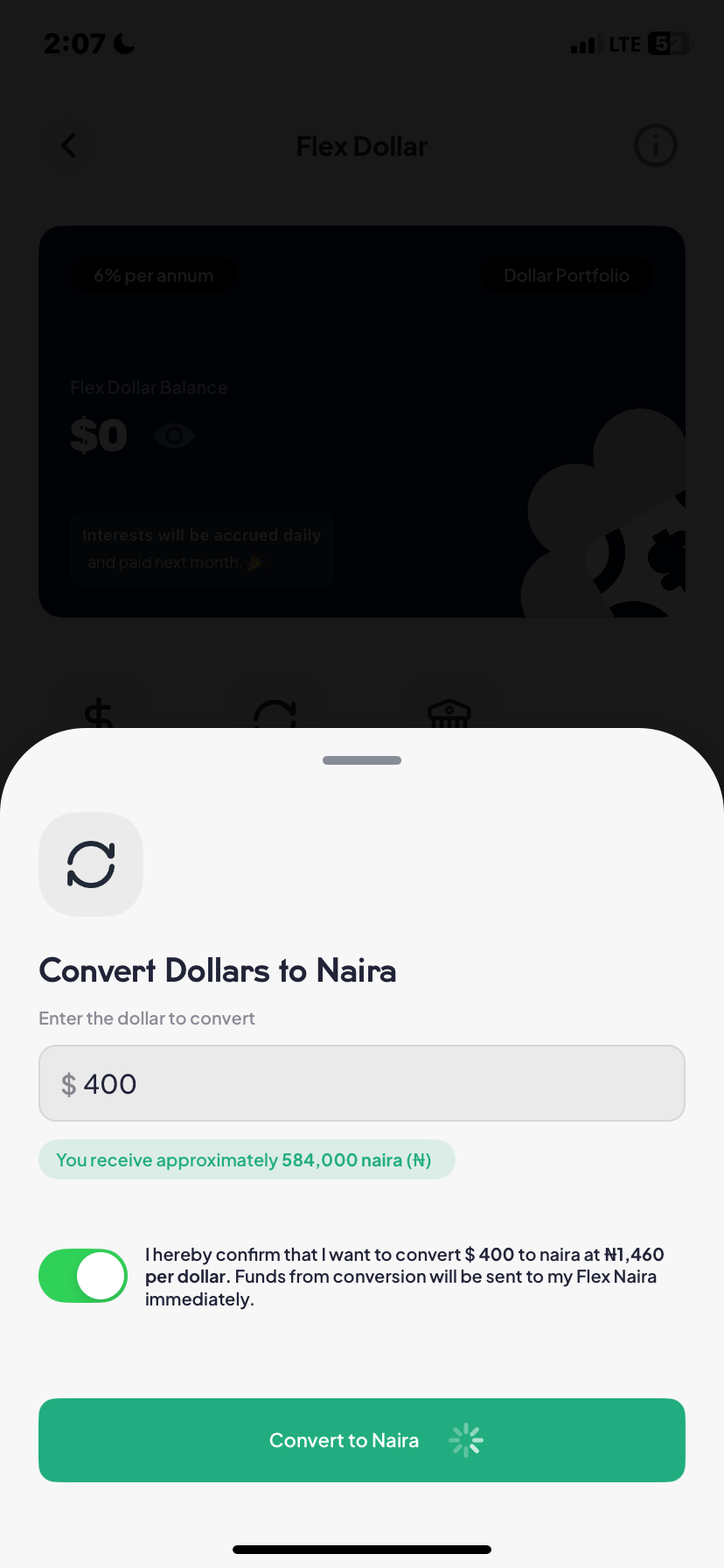The image size is (724, 1568).
Task: Tap the battery level indicator
Action: click(668, 43)
